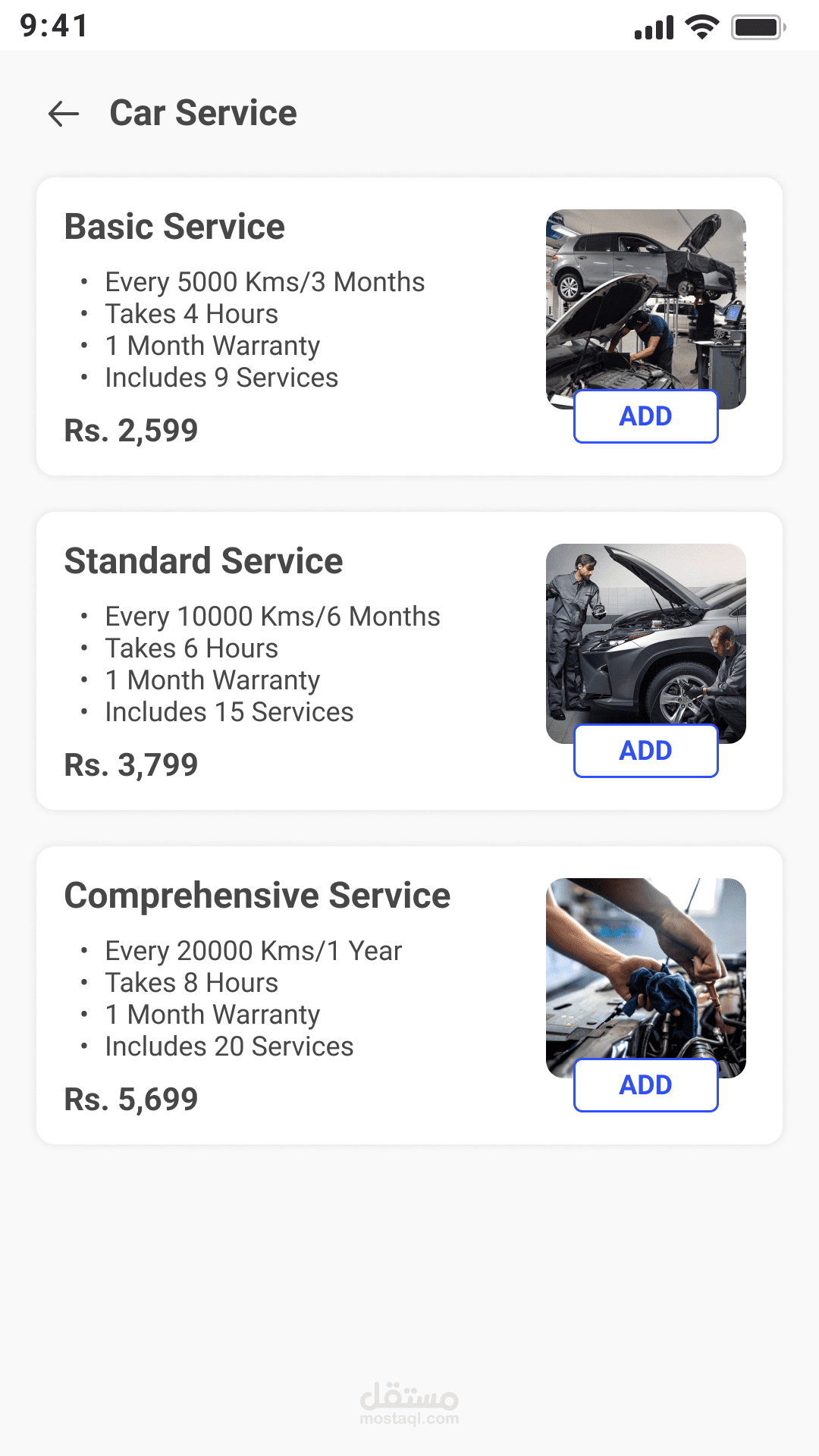819x1456 pixels.
Task: Open the Comprehensive Service card
Action: coord(409,996)
